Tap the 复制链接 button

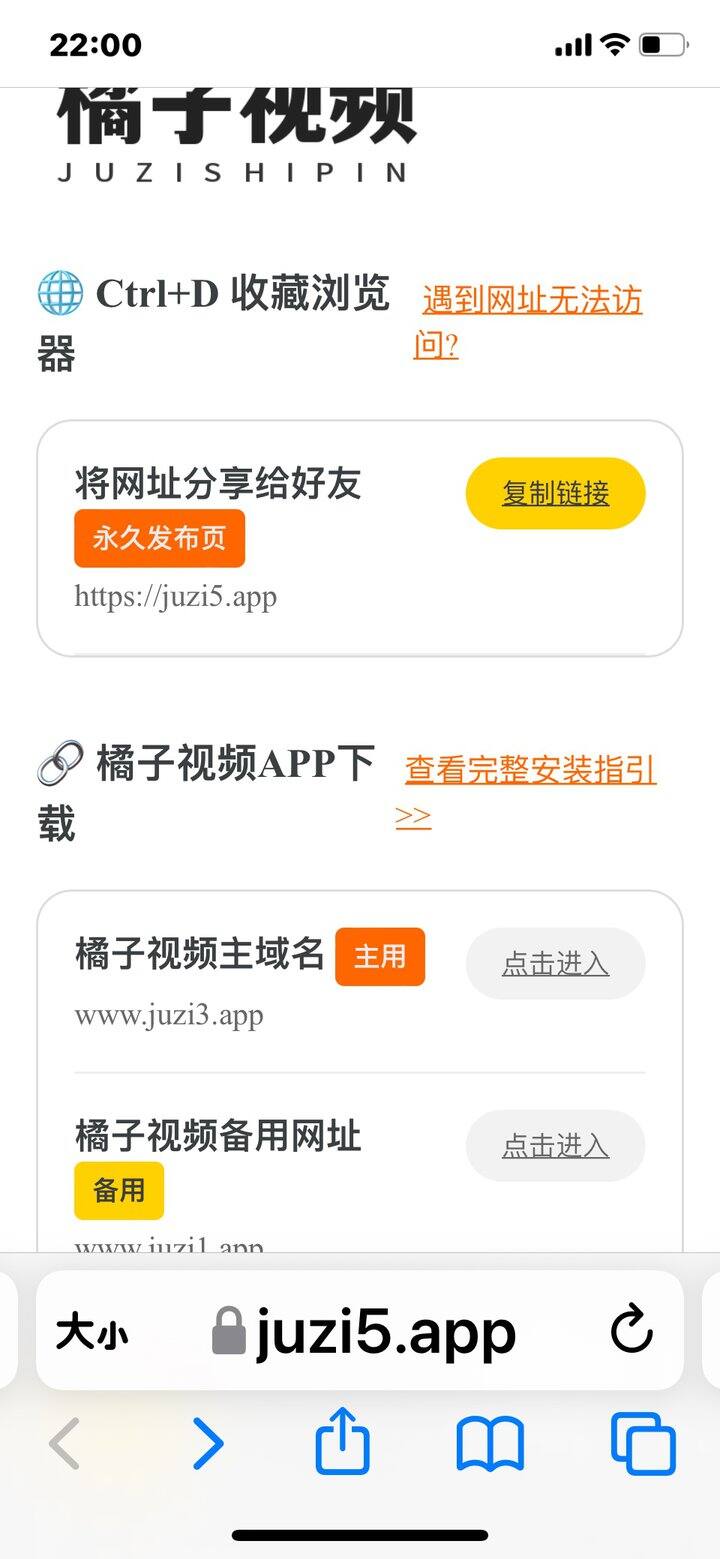(x=556, y=493)
